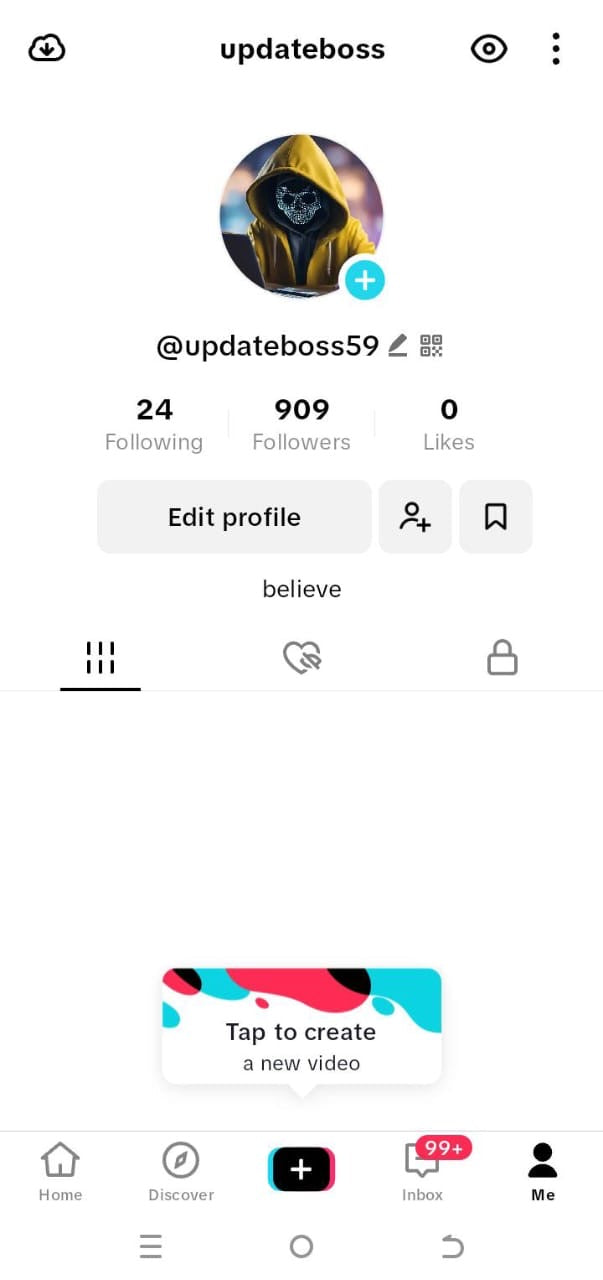Tap the cloud download icon

(47, 48)
